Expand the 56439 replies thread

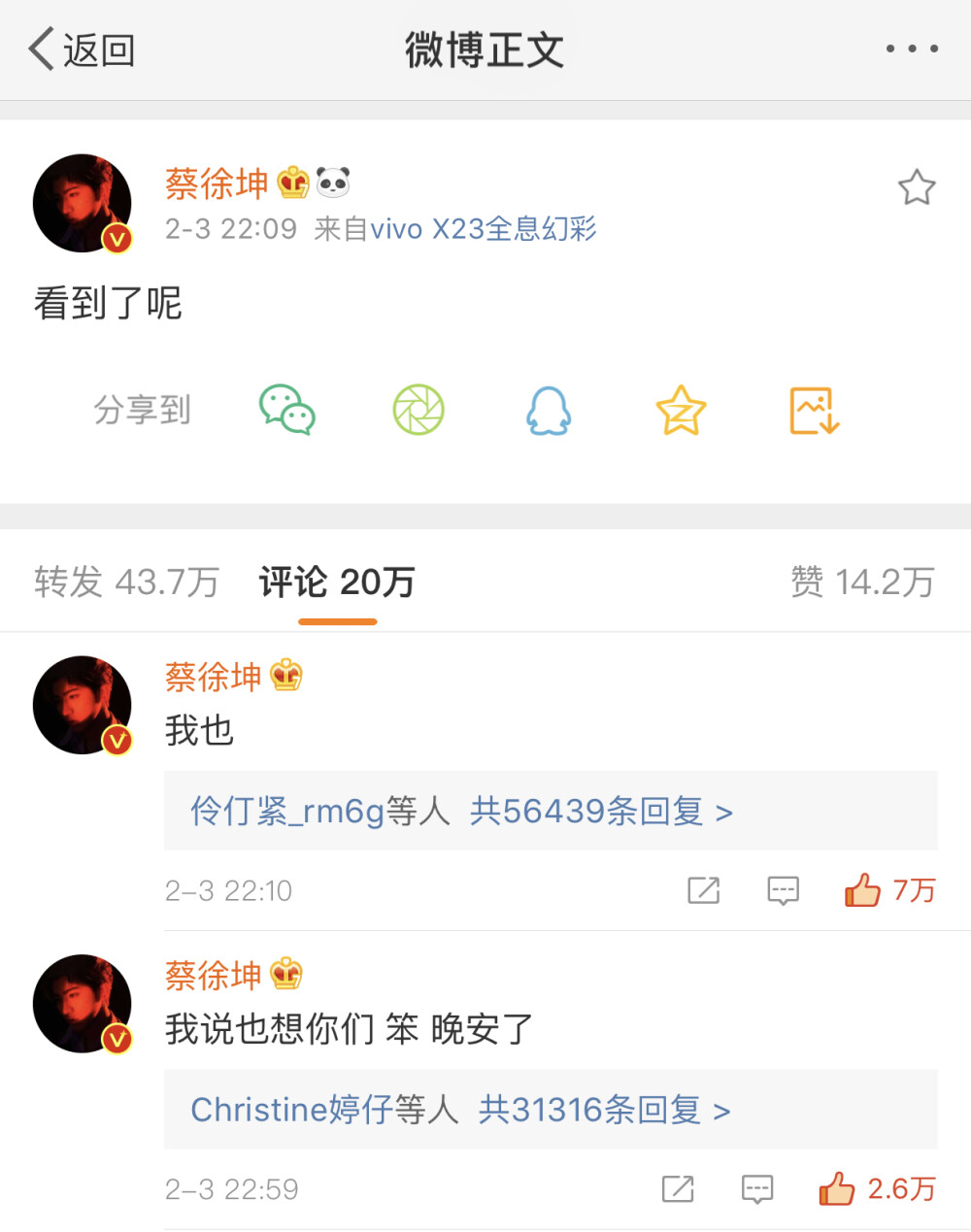[456, 811]
